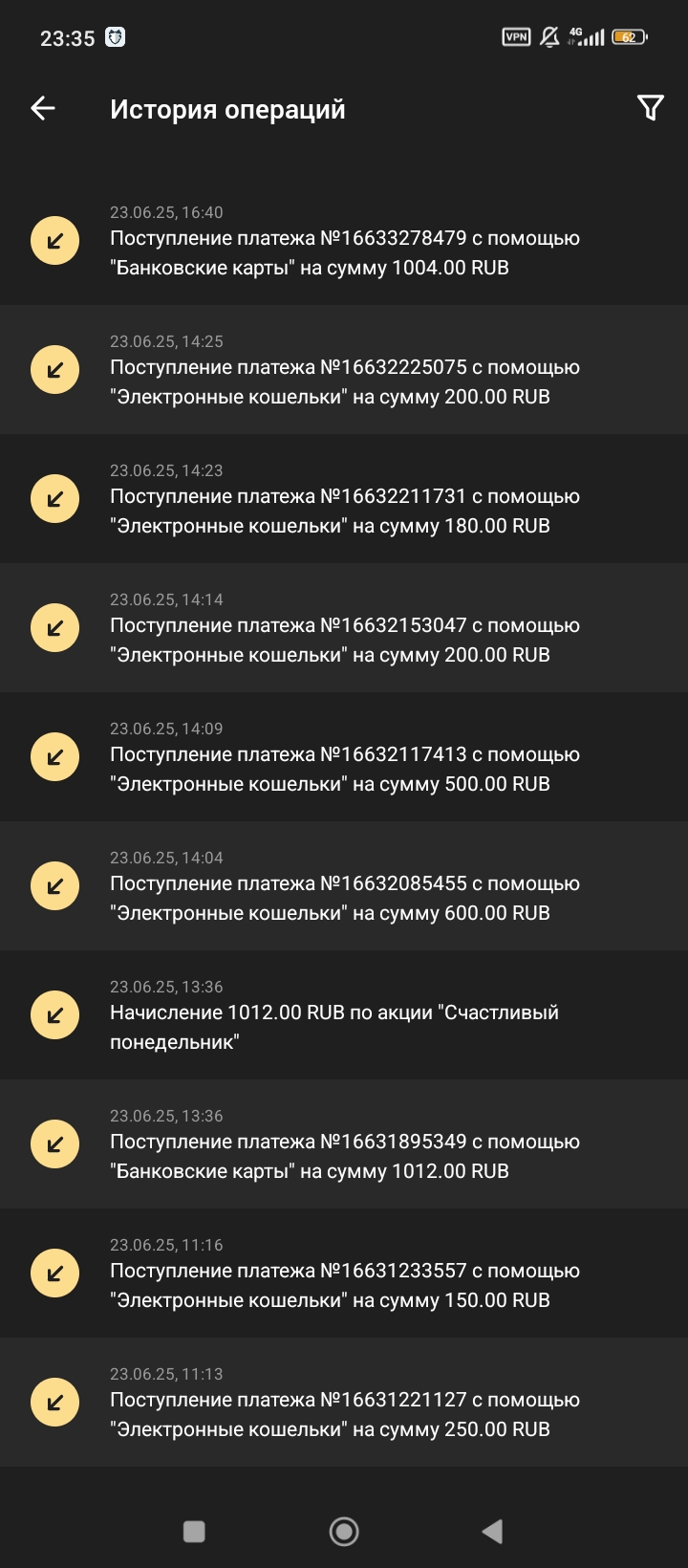This screenshot has width=688, height=1568.
Task: View payment №16632225075 details
Action: [344, 370]
